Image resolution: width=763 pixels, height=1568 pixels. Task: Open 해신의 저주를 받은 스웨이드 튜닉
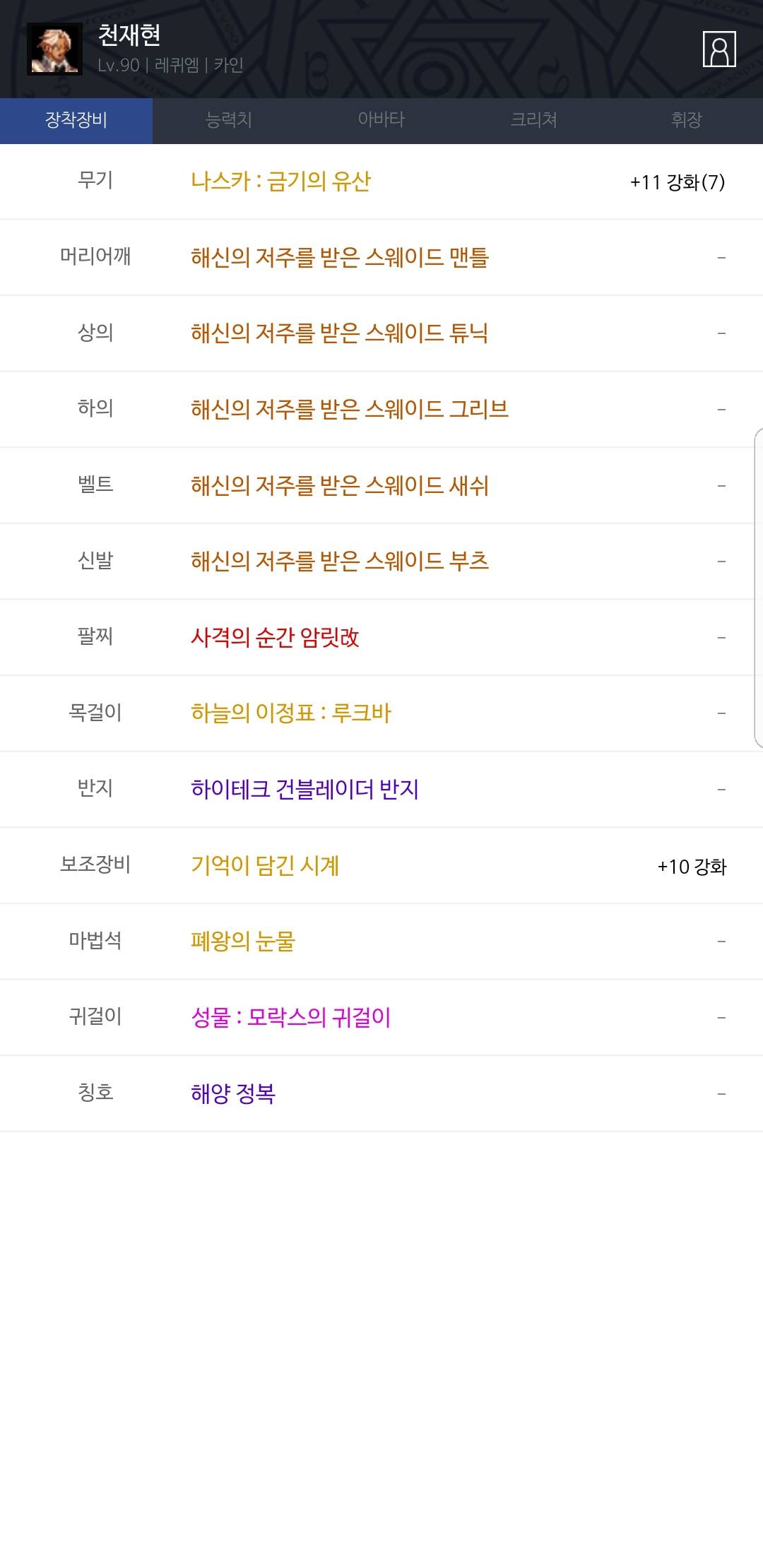(339, 333)
